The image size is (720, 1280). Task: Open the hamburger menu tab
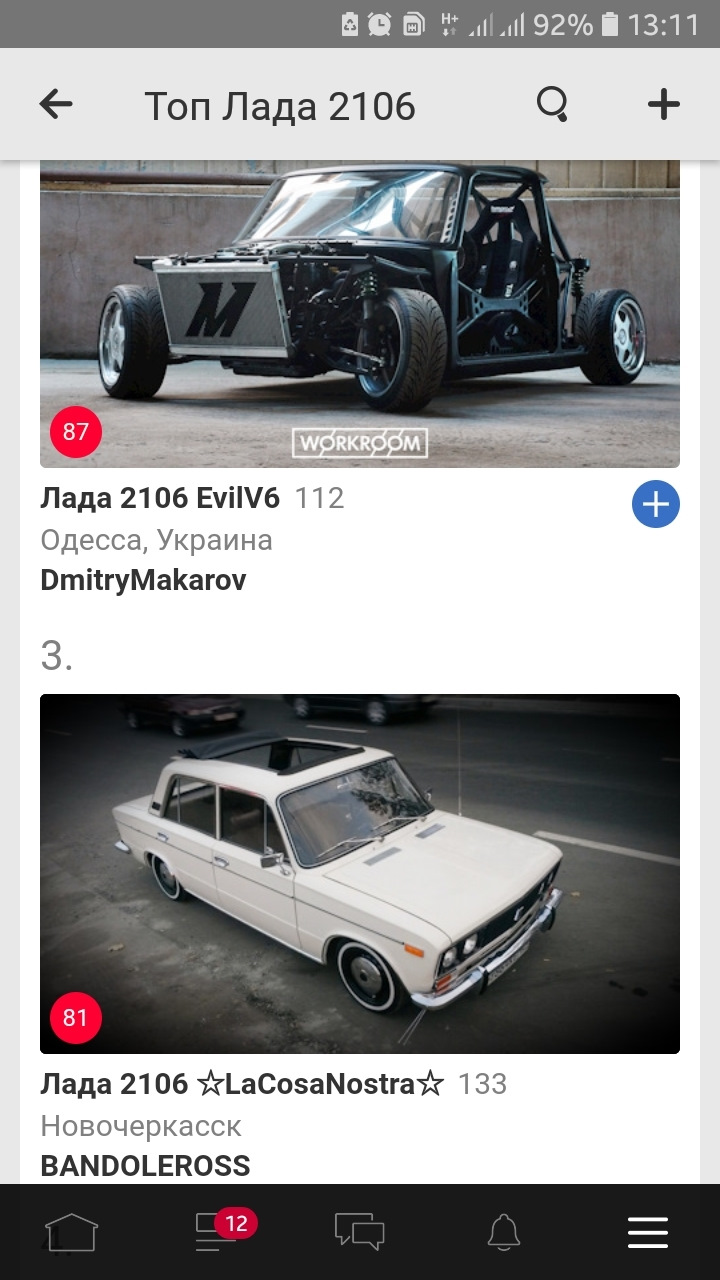[x=648, y=1232]
